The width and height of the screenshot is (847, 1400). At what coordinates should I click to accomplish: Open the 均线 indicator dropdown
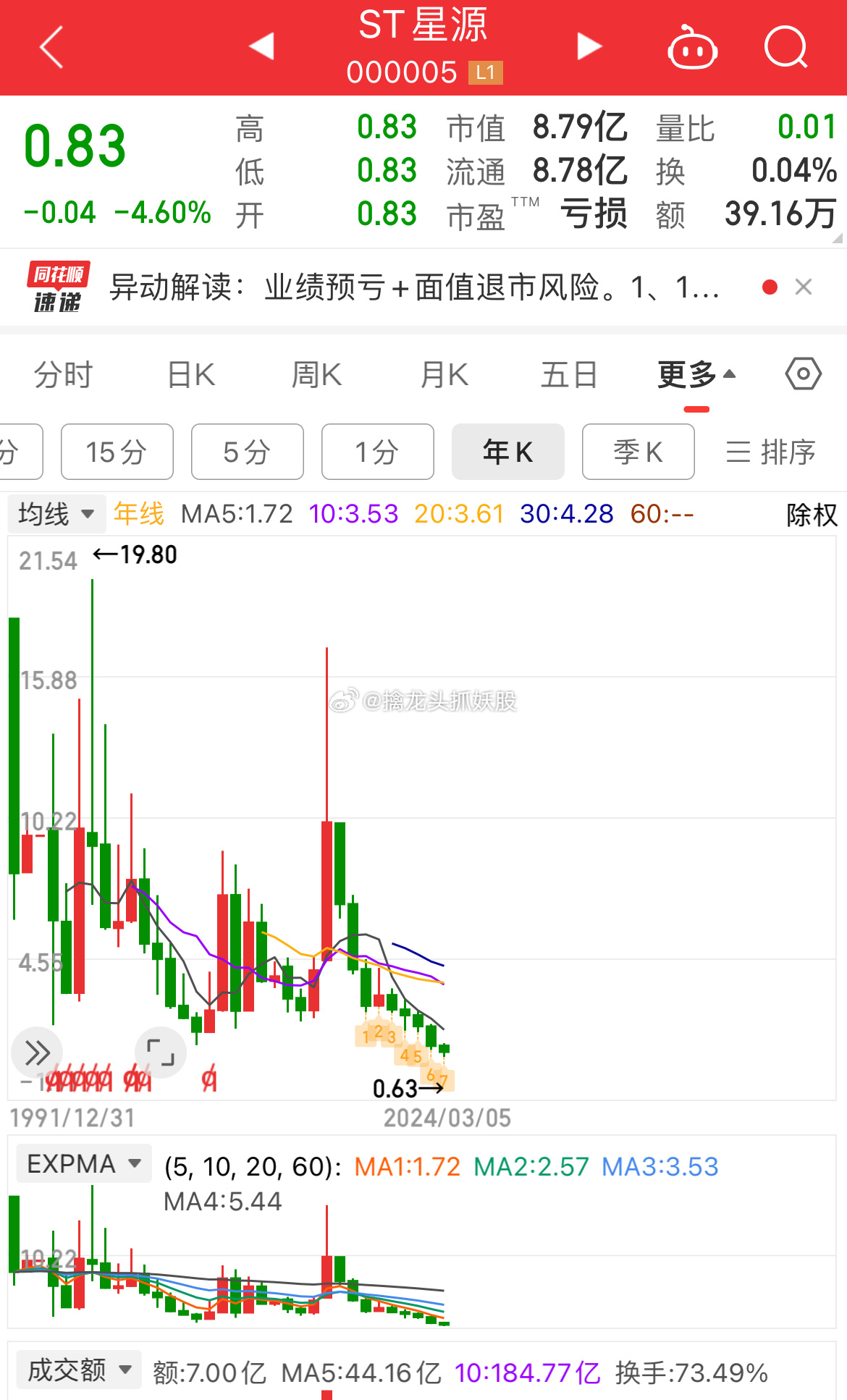(x=56, y=514)
